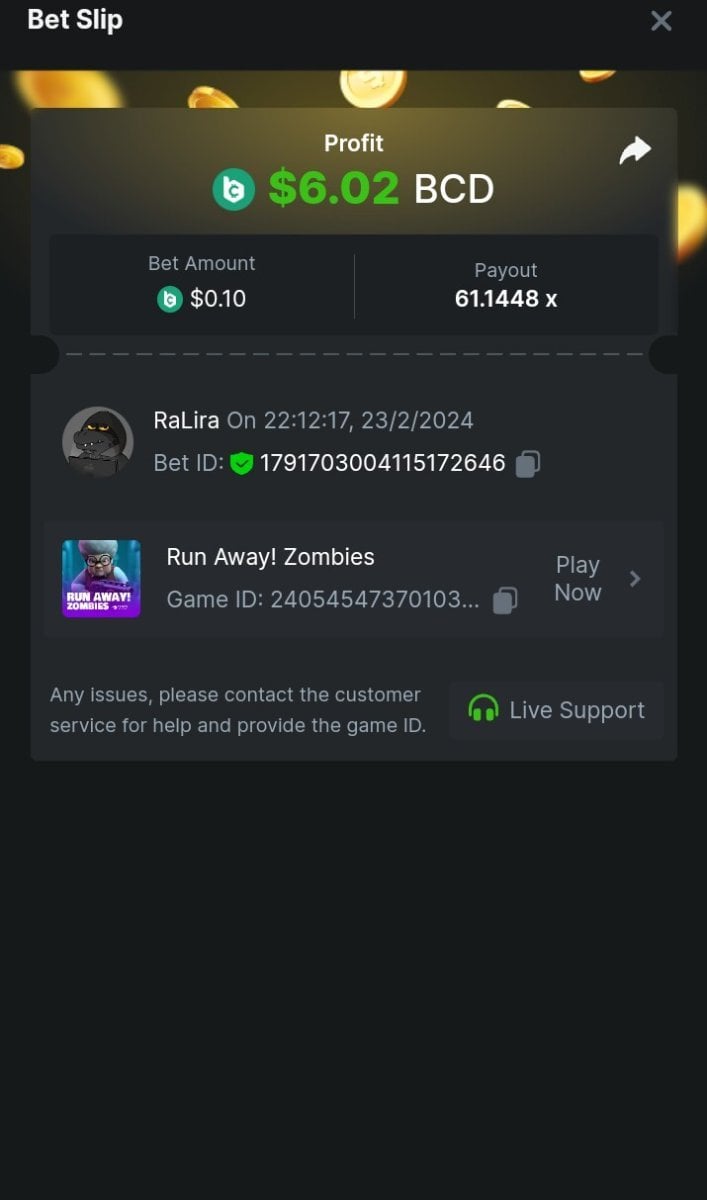The width and height of the screenshot is (707, 1200).
Task: Close the Bet Slip dialog
Action: [661, 21]
